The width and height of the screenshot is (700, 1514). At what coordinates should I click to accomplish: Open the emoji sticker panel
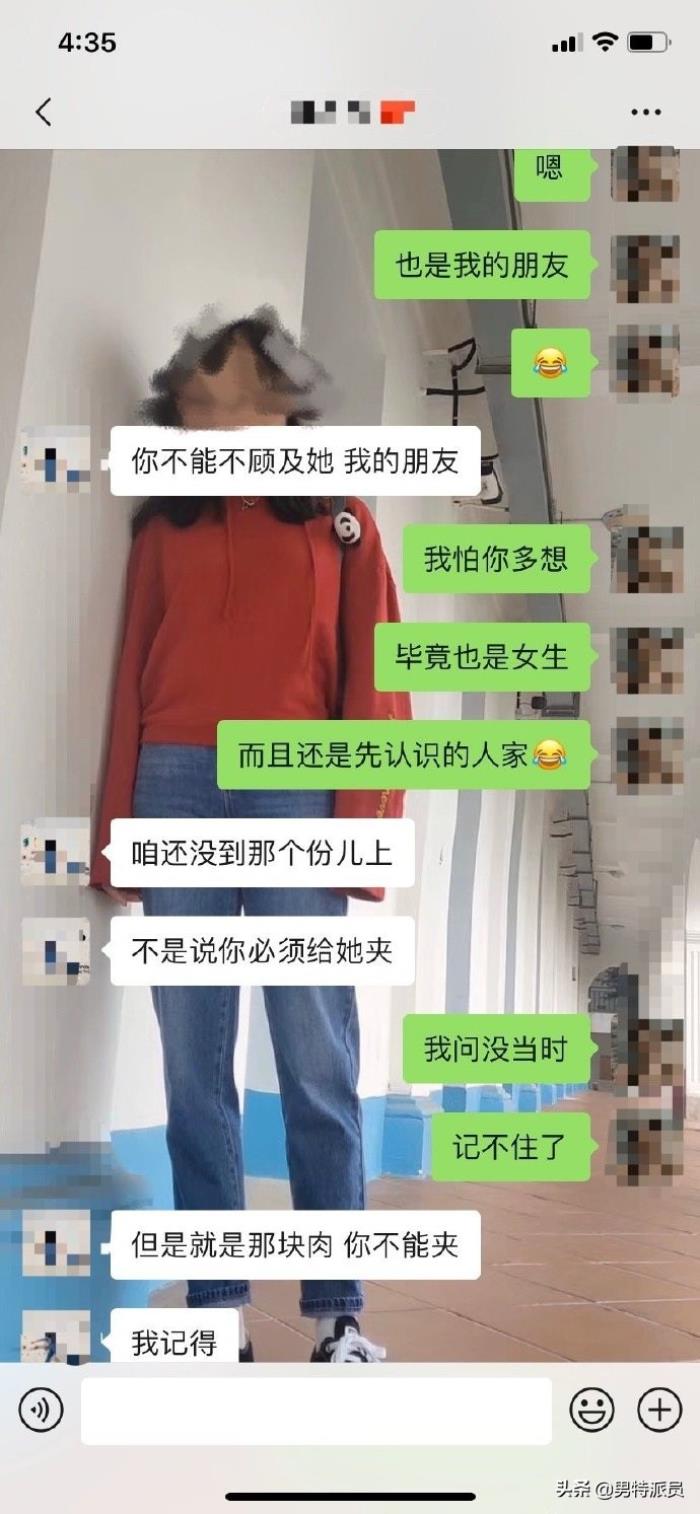pos(592,1410)
